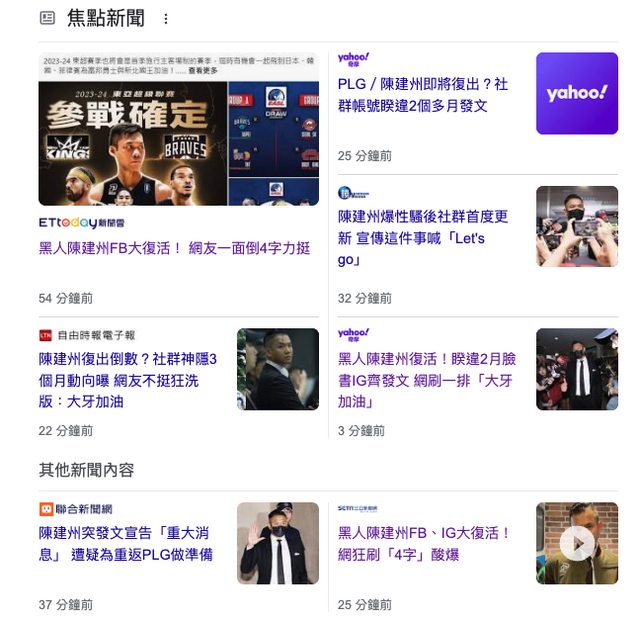Read 自由時報 article 陳建州復出倒數

pyautogui.click(x=127, y=380)
